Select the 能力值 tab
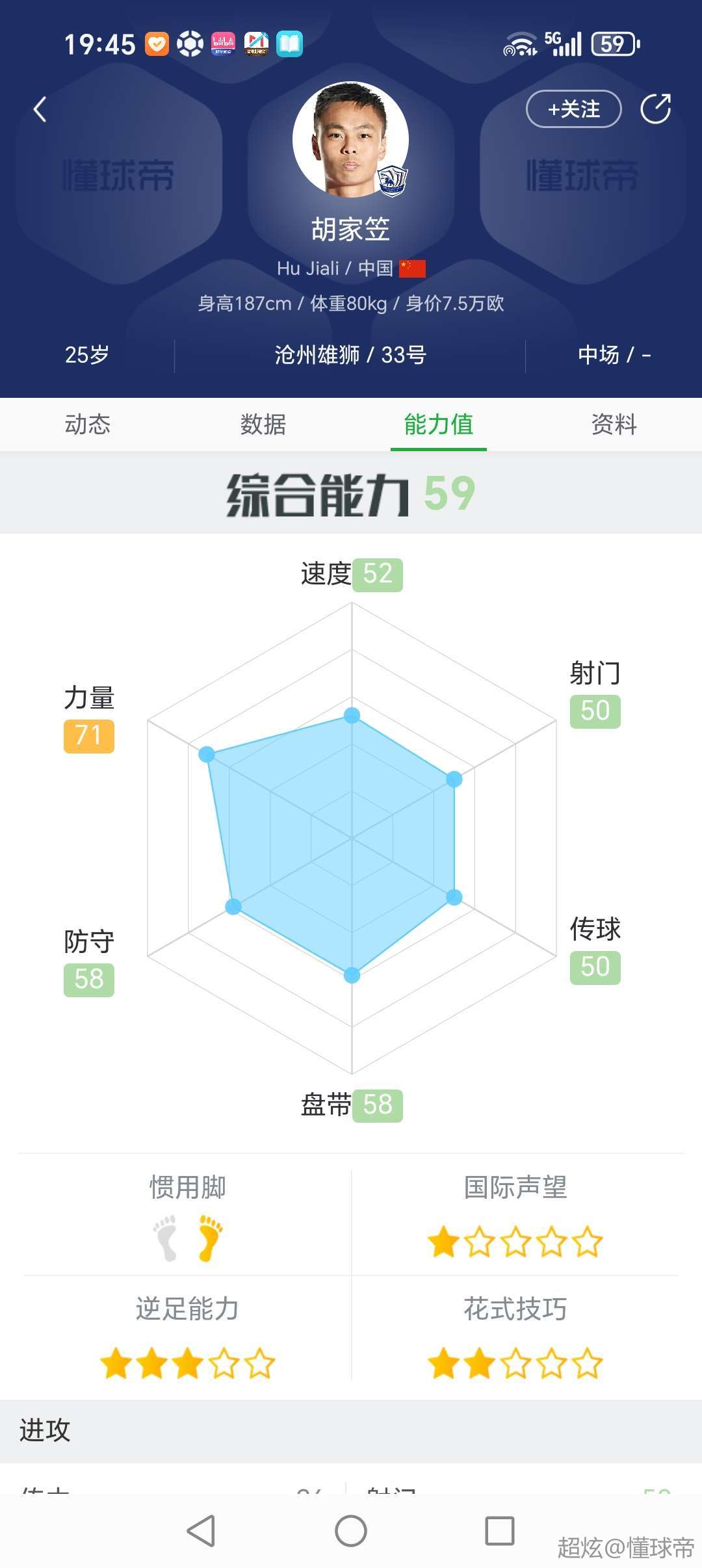This screenshot has width=702, height=1568. point(439,425)
